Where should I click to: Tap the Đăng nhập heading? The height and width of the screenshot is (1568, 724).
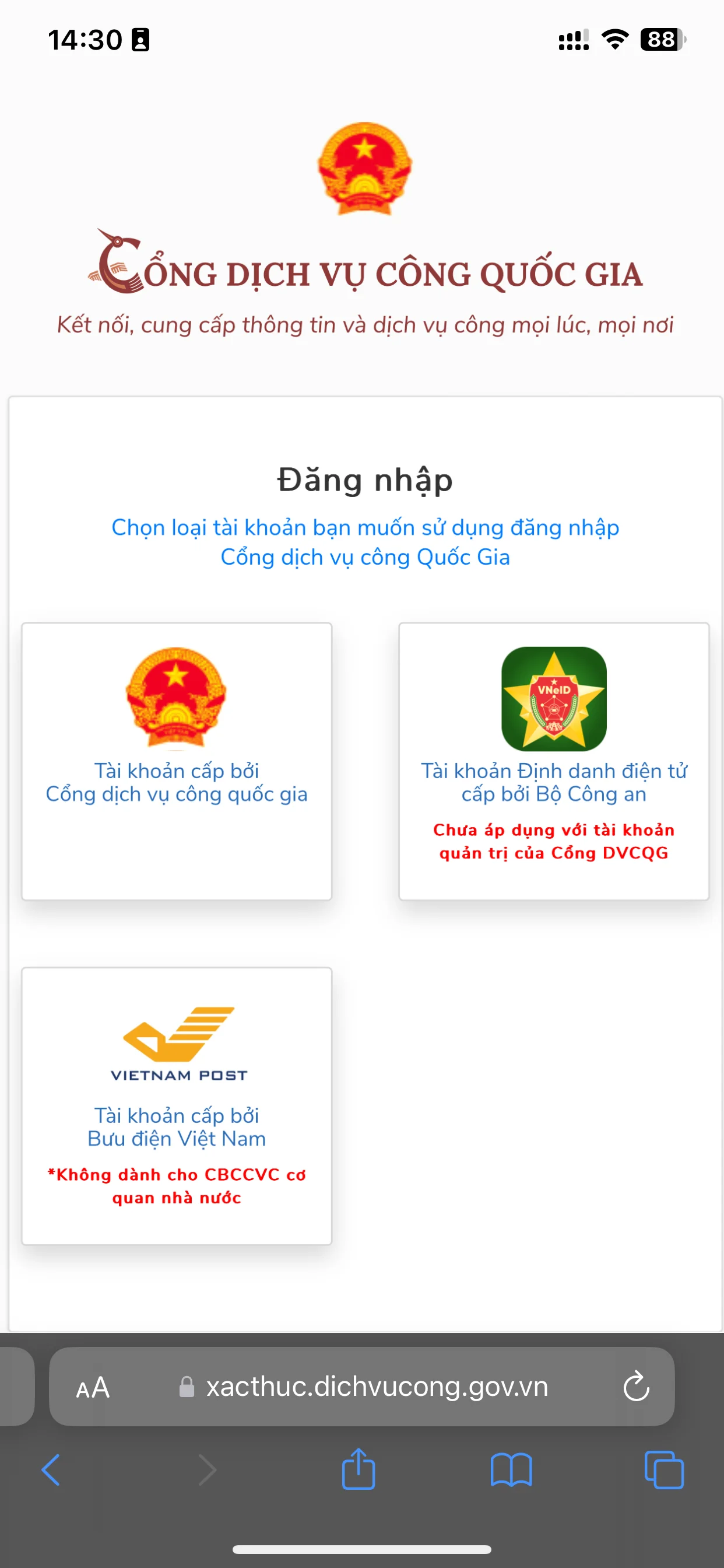(363, 480)
